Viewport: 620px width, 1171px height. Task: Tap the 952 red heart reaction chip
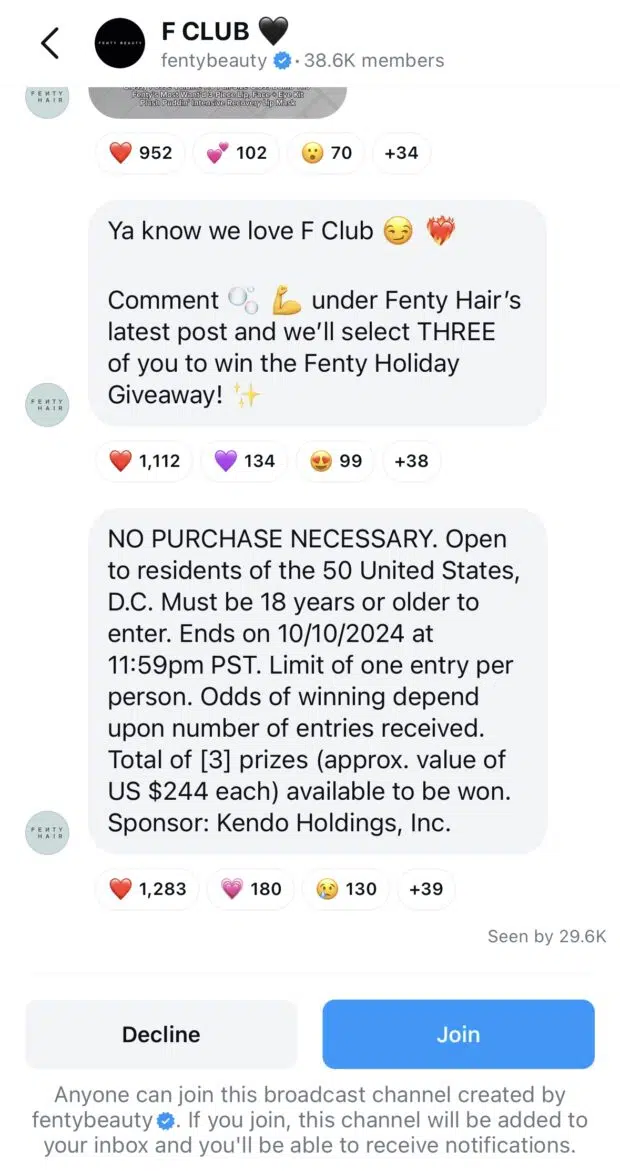(x=140, y=153)
